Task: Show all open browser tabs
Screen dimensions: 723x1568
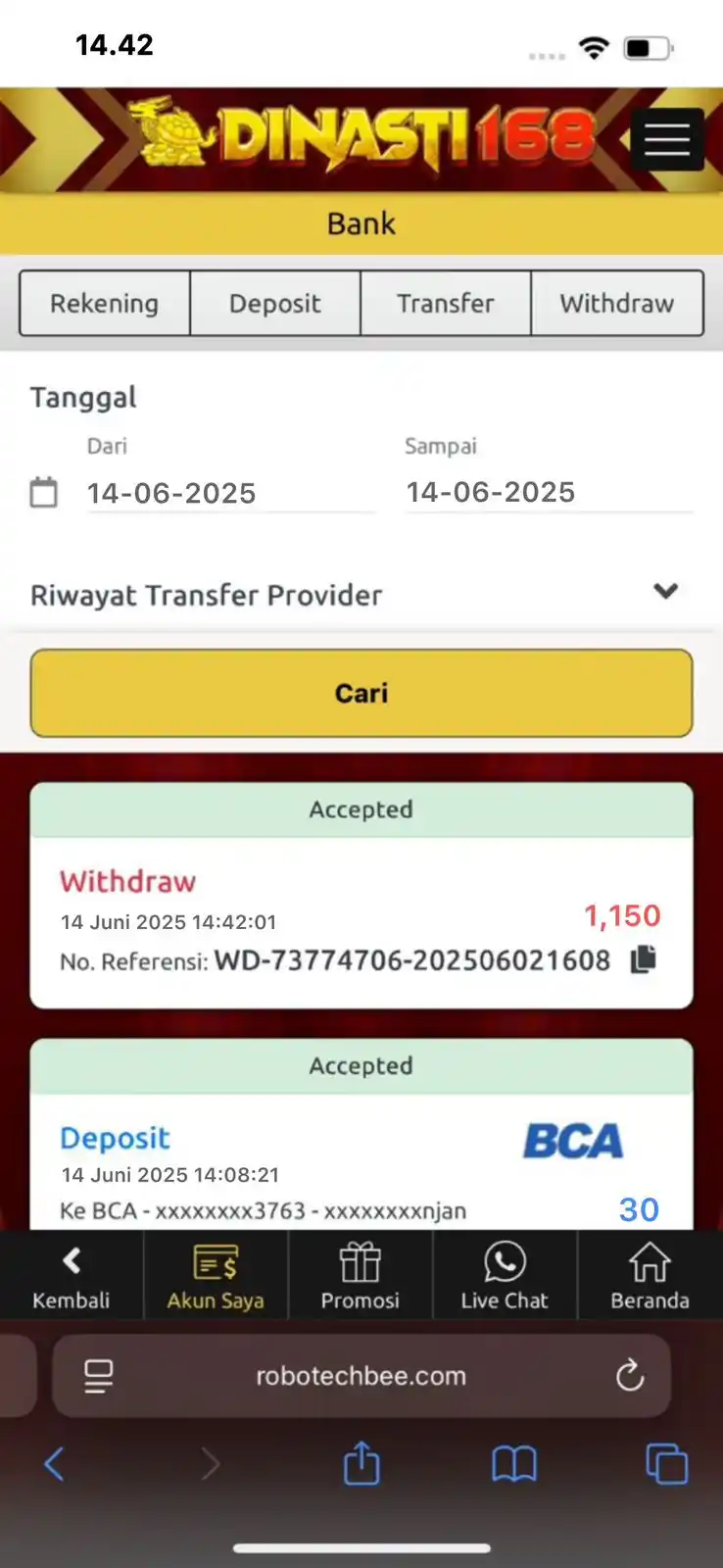Action: coord(666,1465)
